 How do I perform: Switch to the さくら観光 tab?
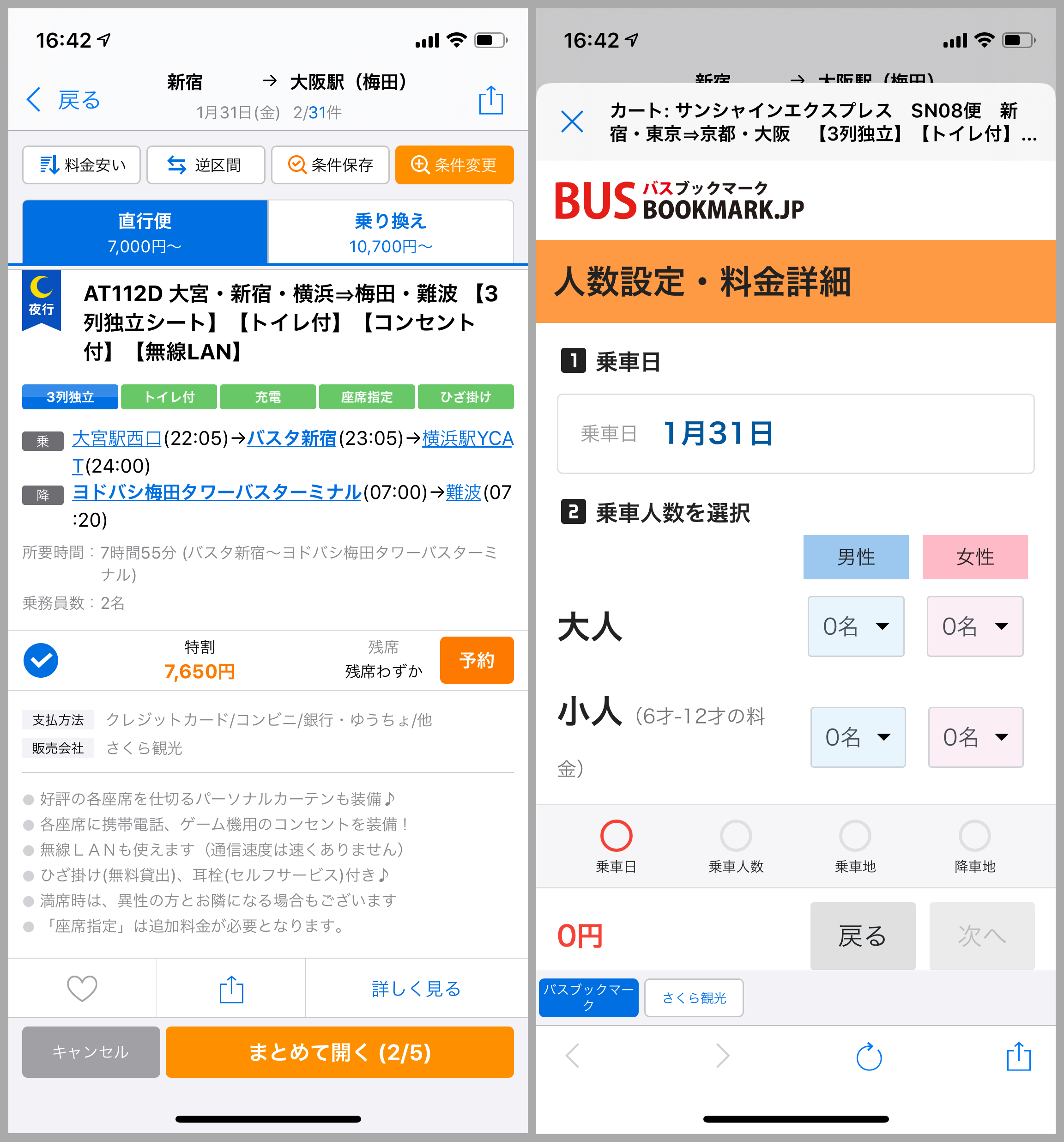(694, 998)
